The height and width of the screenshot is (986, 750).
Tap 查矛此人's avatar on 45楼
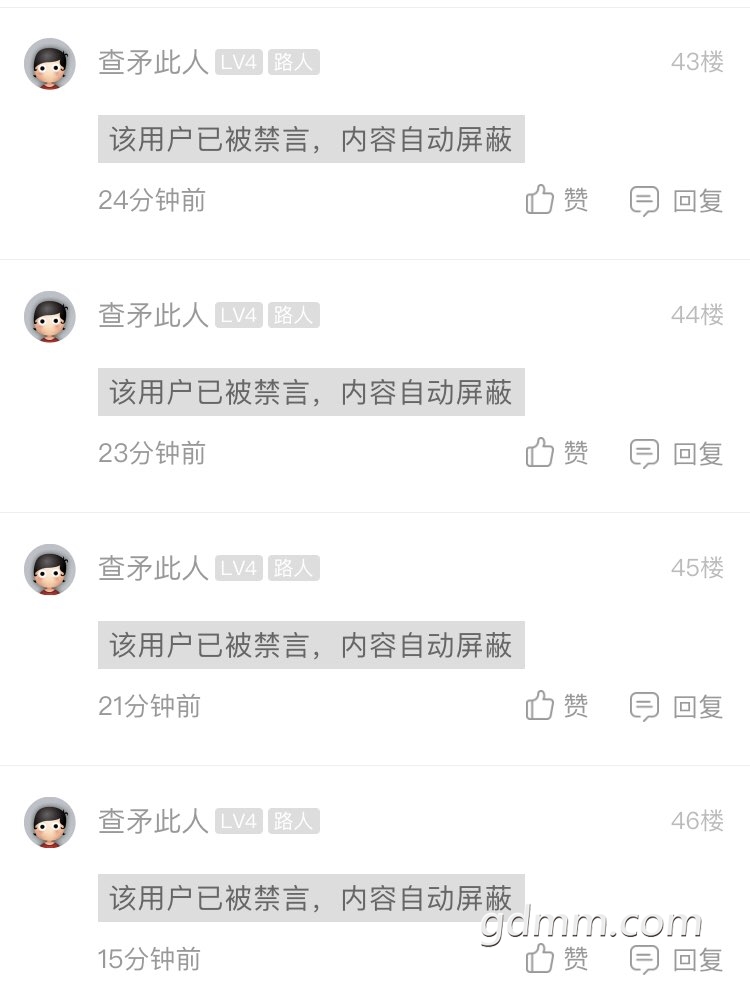coord(49,570)
